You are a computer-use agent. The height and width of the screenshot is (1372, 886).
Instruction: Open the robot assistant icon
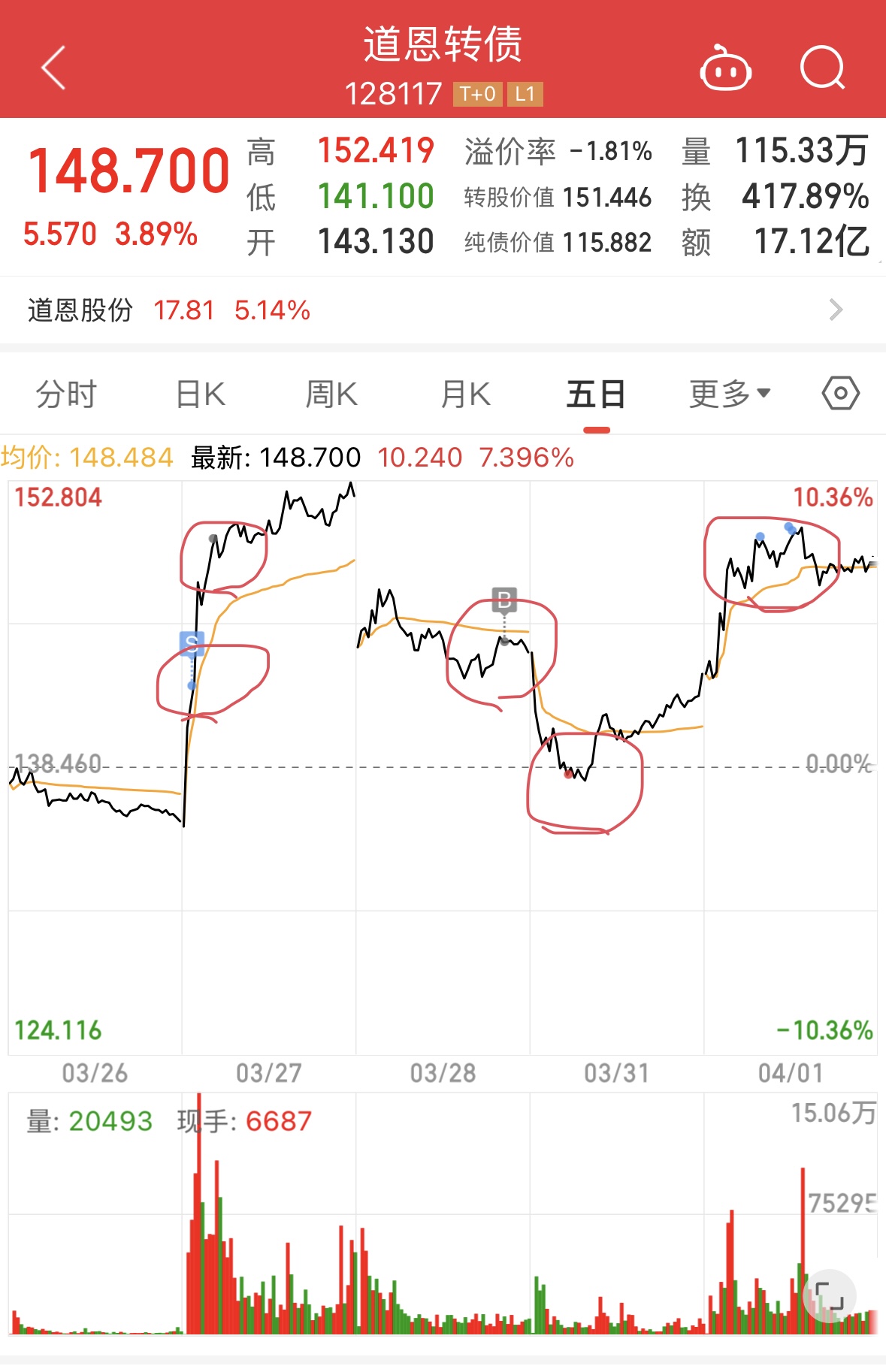(x=725, y=69)
